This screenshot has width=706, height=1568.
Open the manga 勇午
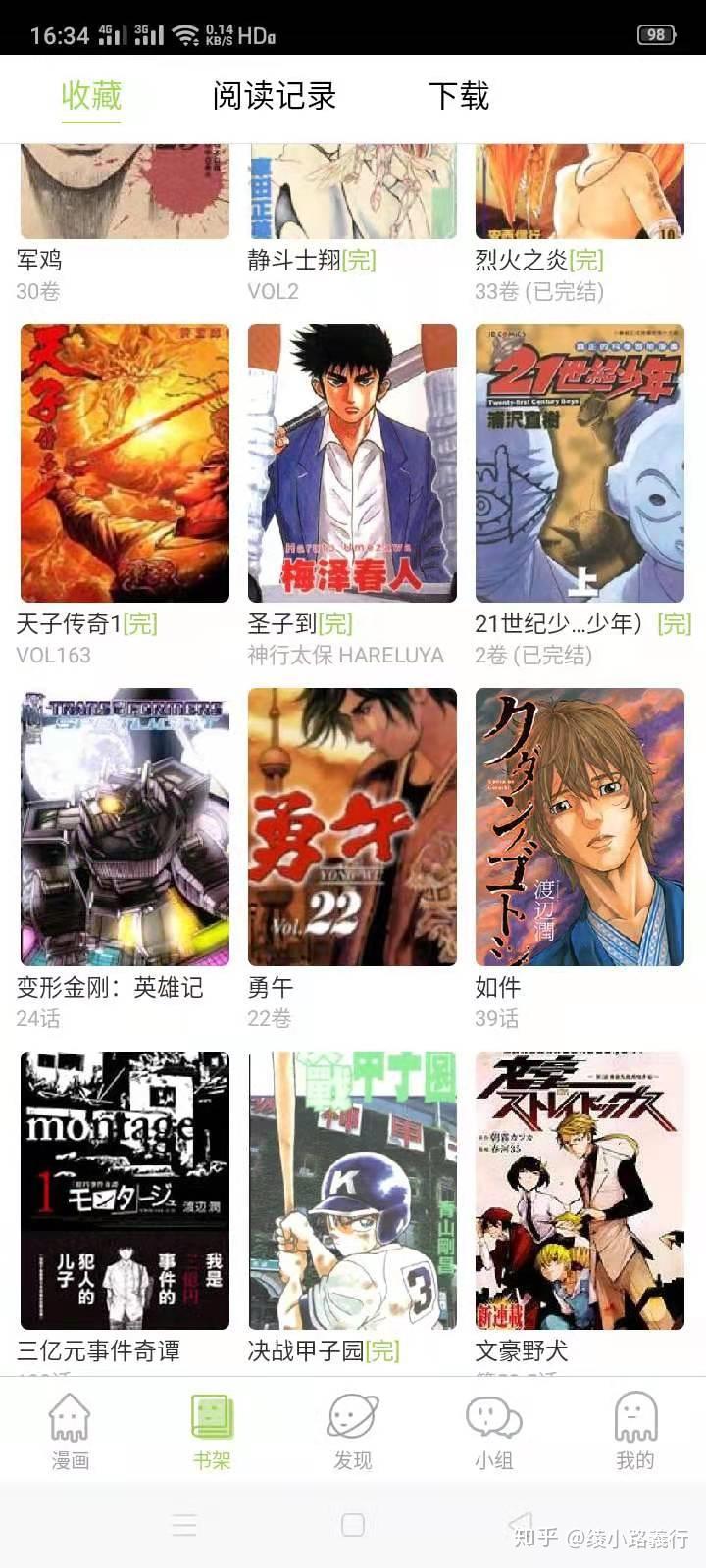coord(352,827)
